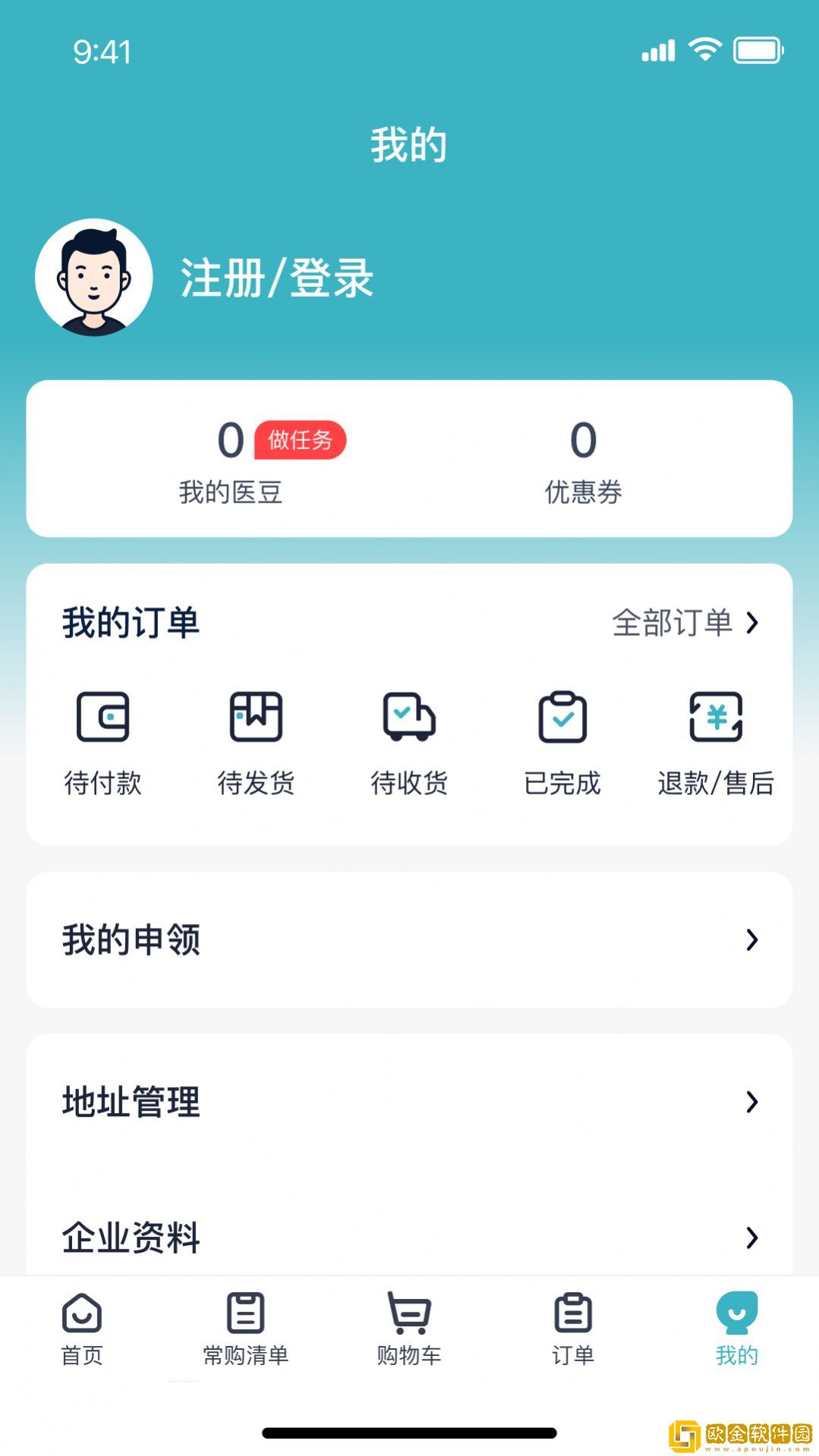This screenshot has width=819, height=1456.
Task: Select the 我的 tab
Action: tap(736, 1328)
